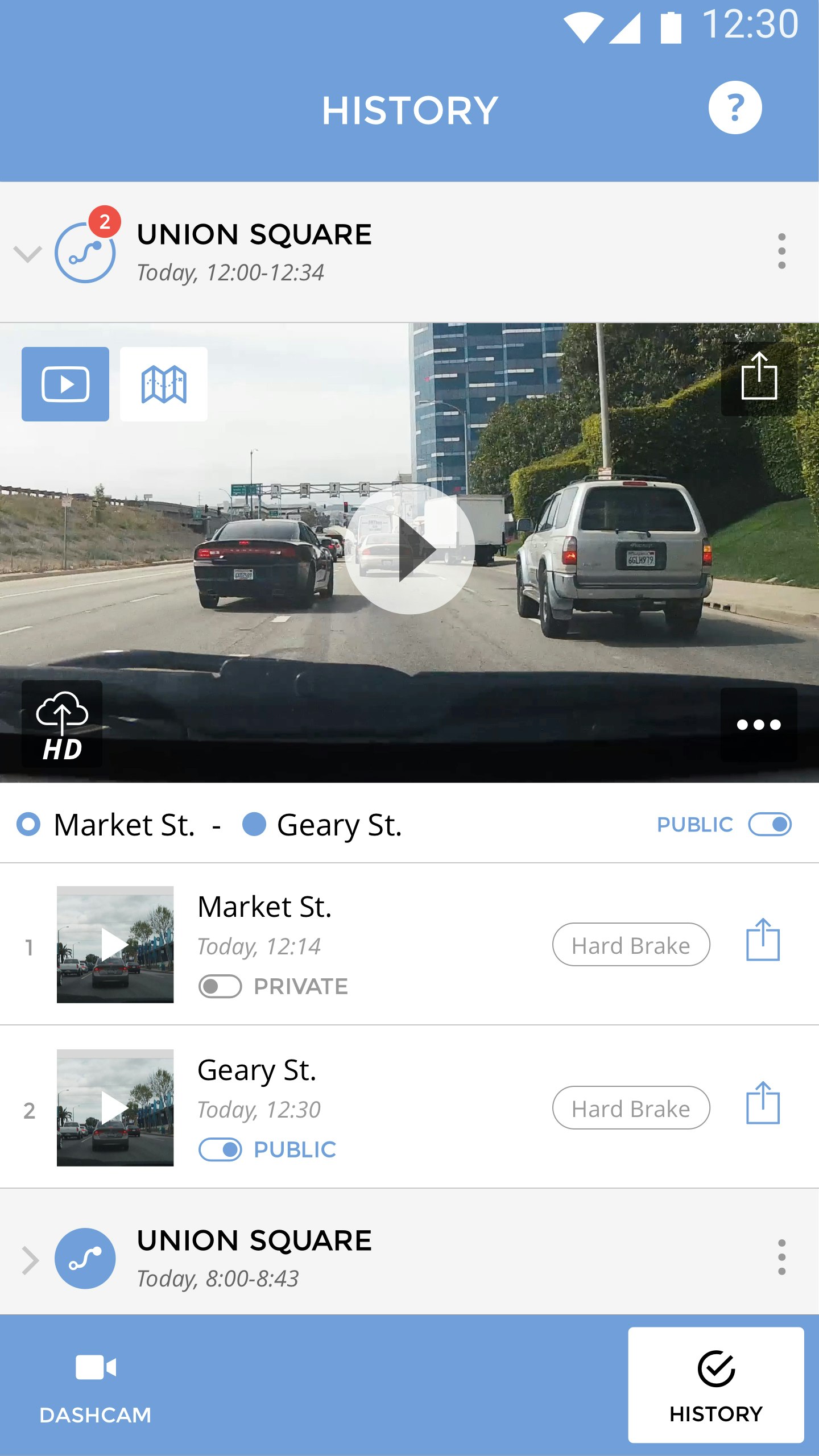Share the main trip video
Viewport: 819px width, 1456px height.
click(759, 378)
